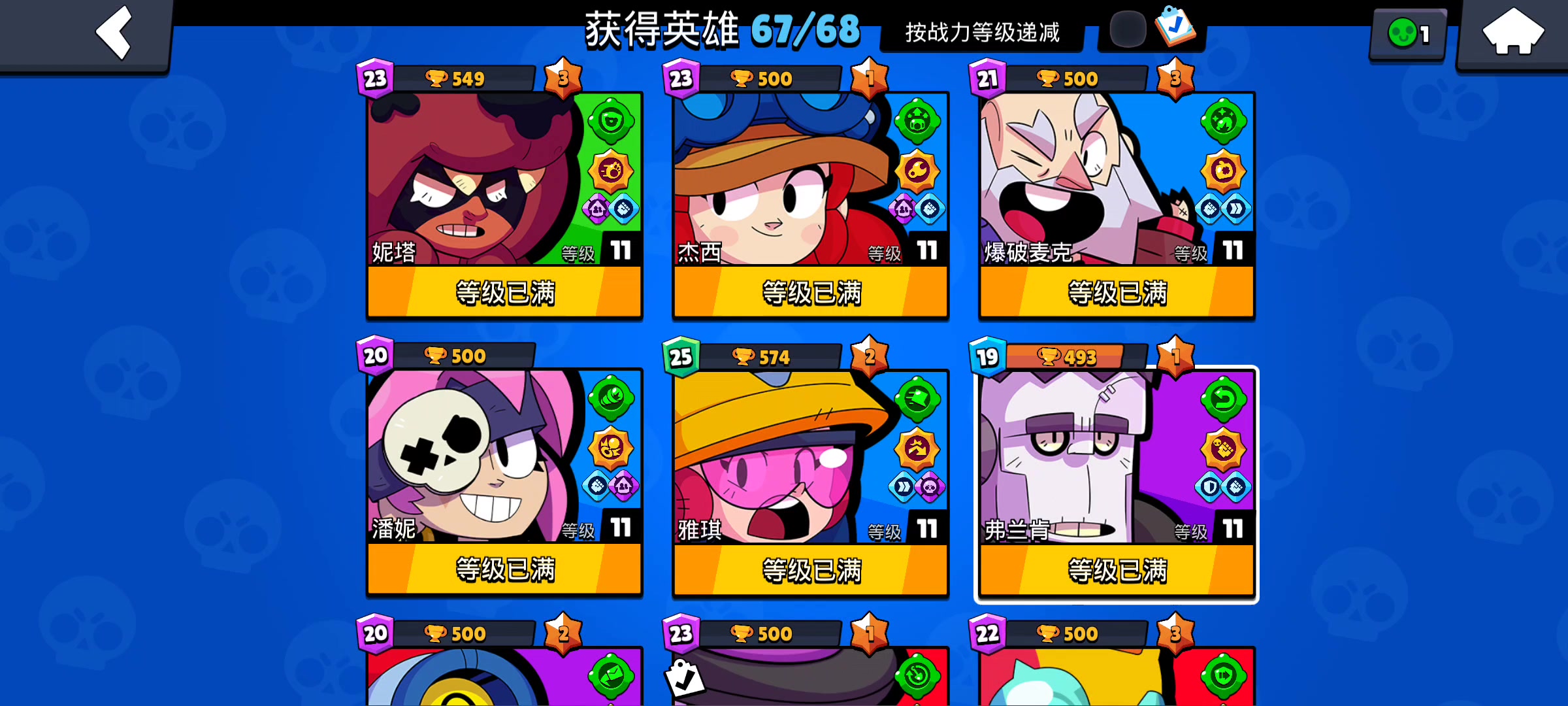Open the sort option 按战力等级递减
This screenshot has width=1568, height=706.
(982, 33)
